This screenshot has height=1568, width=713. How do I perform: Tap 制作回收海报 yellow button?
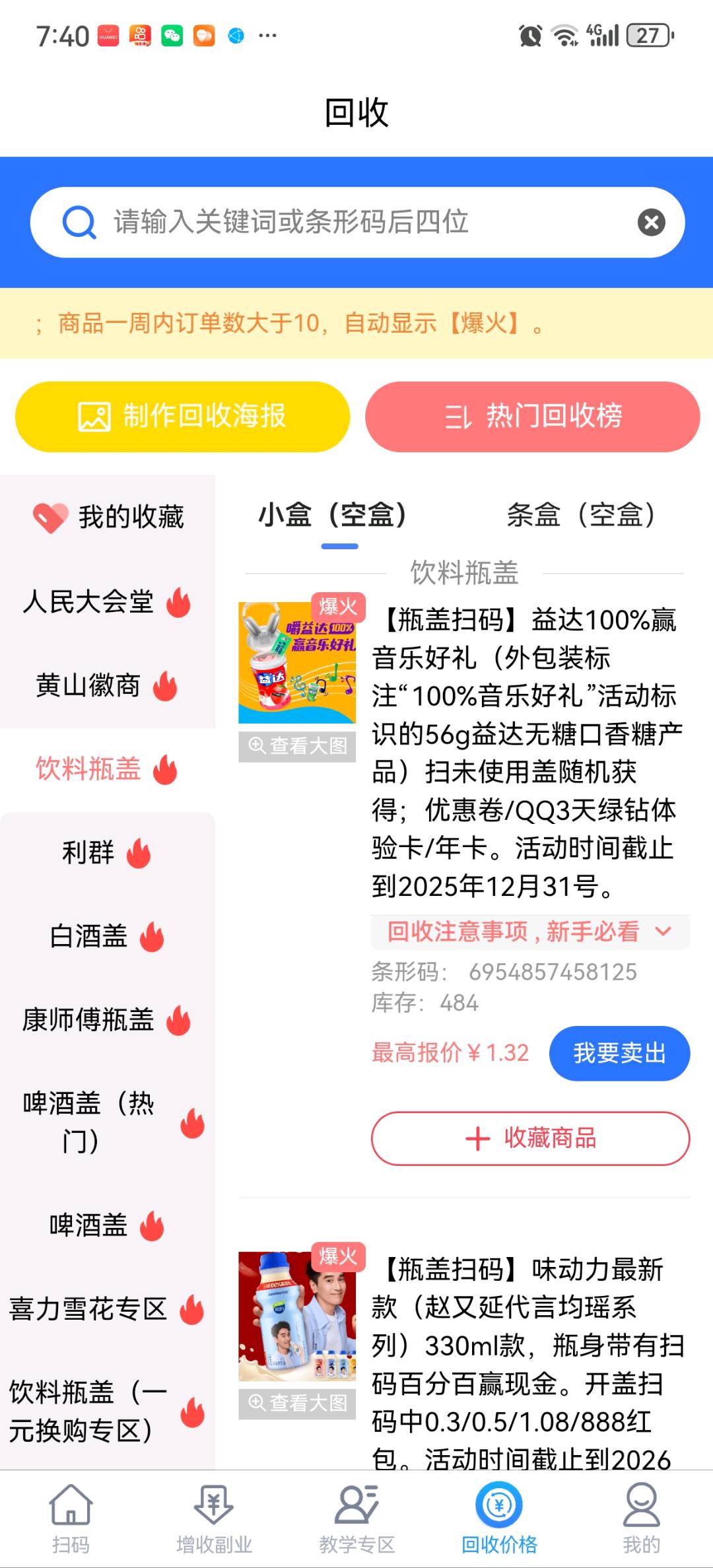click(x=181, y=416)
